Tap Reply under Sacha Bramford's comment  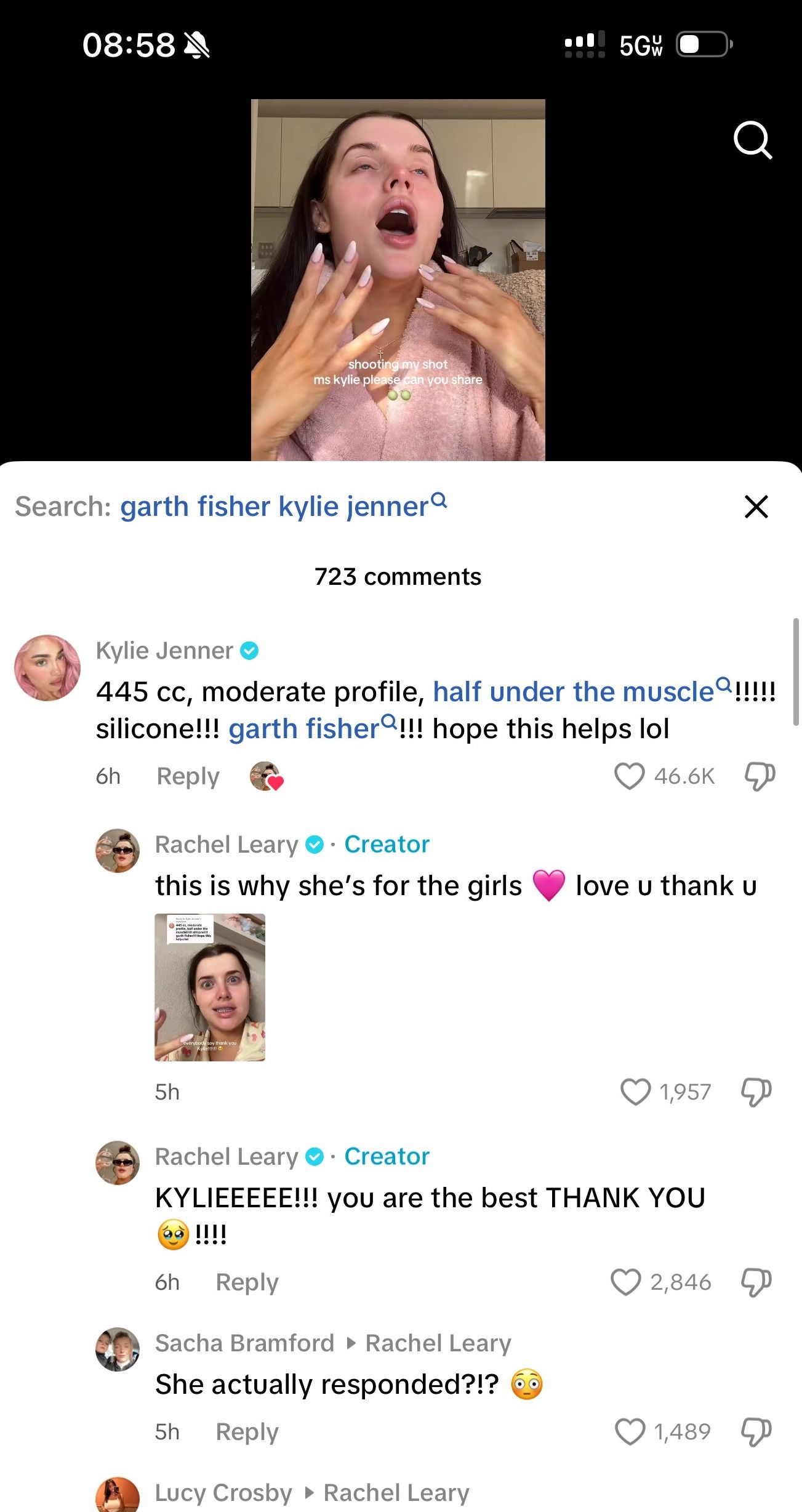[x=246, y=1433]
